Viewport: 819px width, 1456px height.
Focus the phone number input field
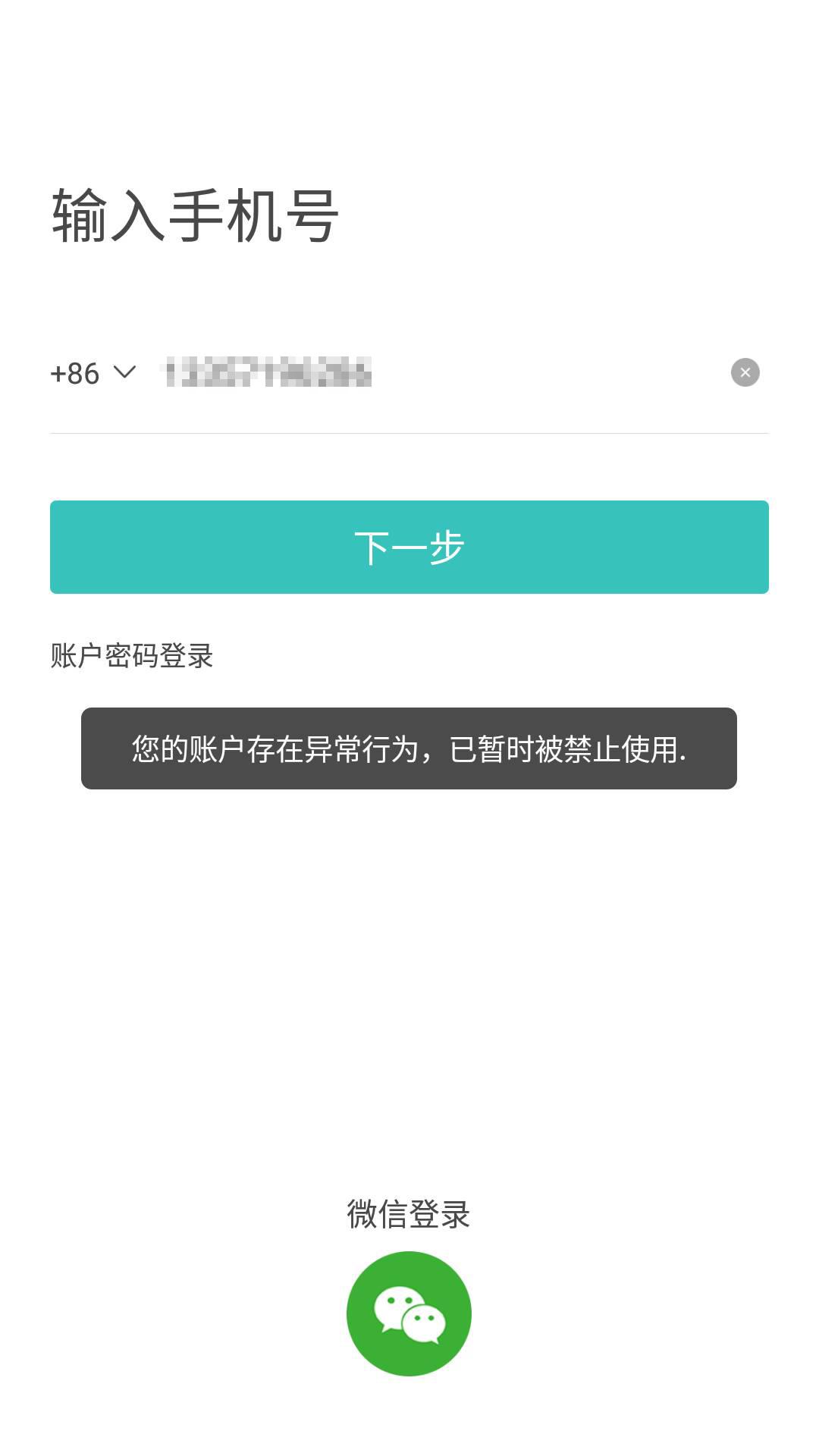(x=425, y=373)
